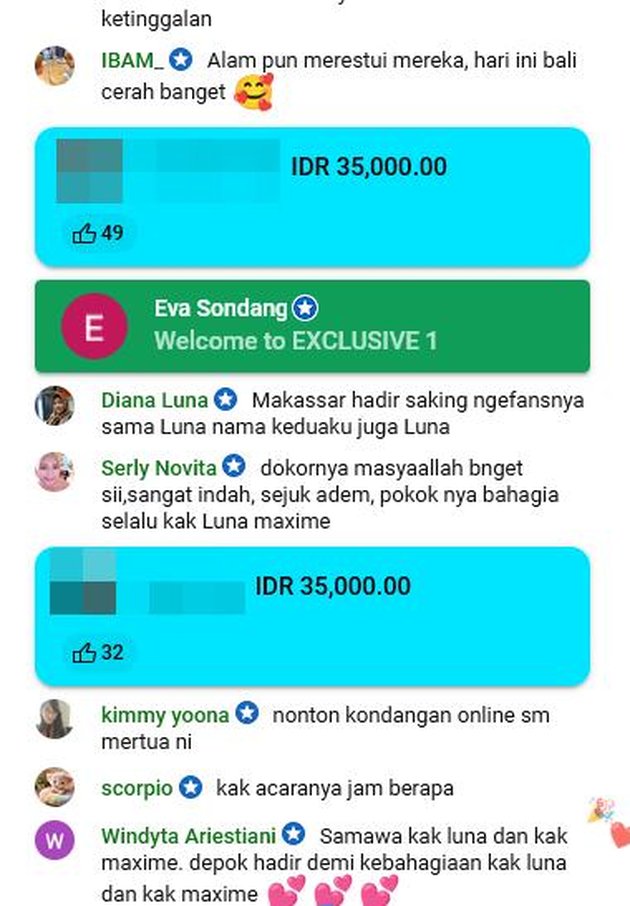Like the super chat with 49 likes

[x=85, y=234]
